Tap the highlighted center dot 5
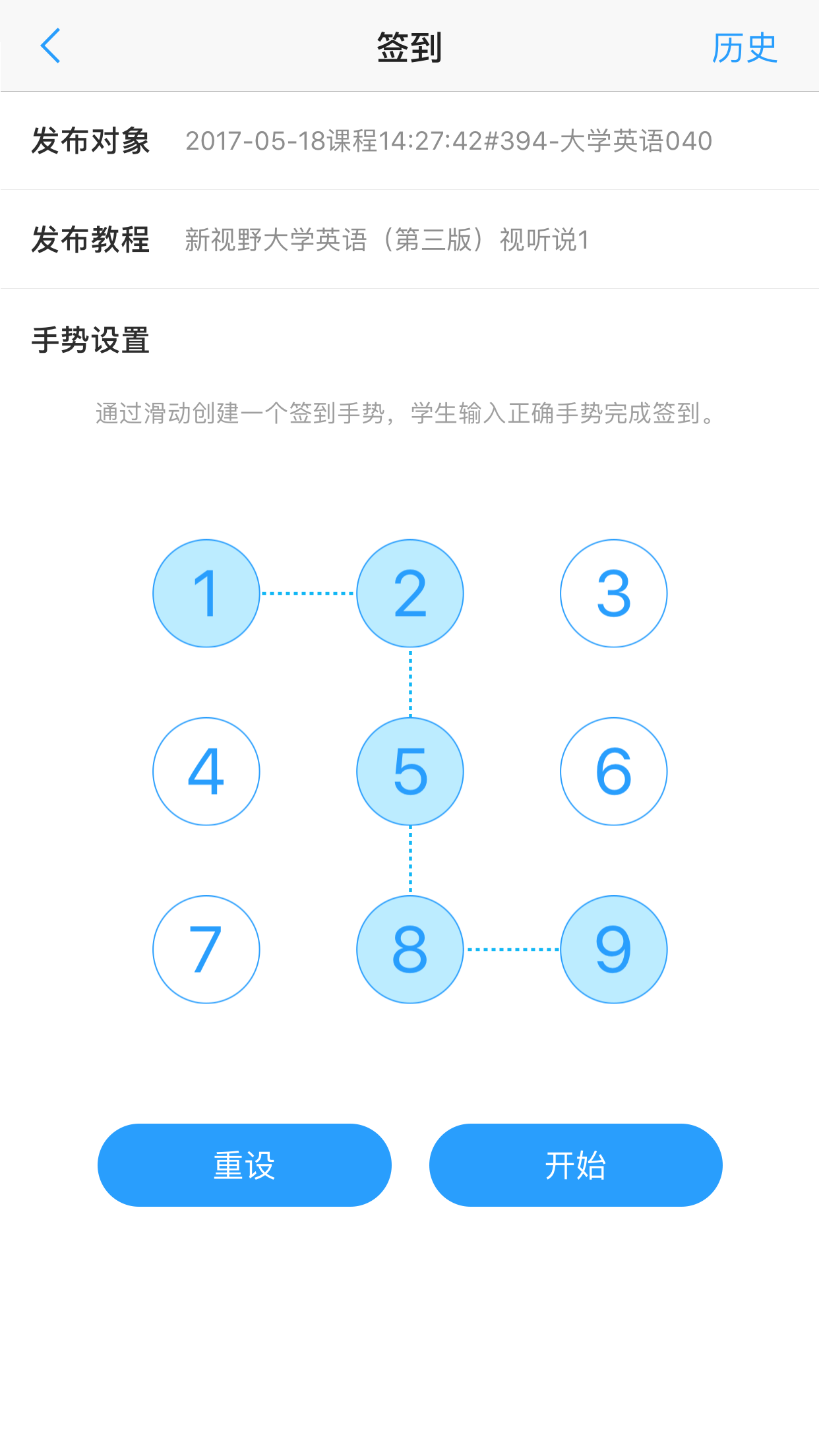Image resolution: width=819 pixels, height=1456 pixels. (x=409, y=772)
